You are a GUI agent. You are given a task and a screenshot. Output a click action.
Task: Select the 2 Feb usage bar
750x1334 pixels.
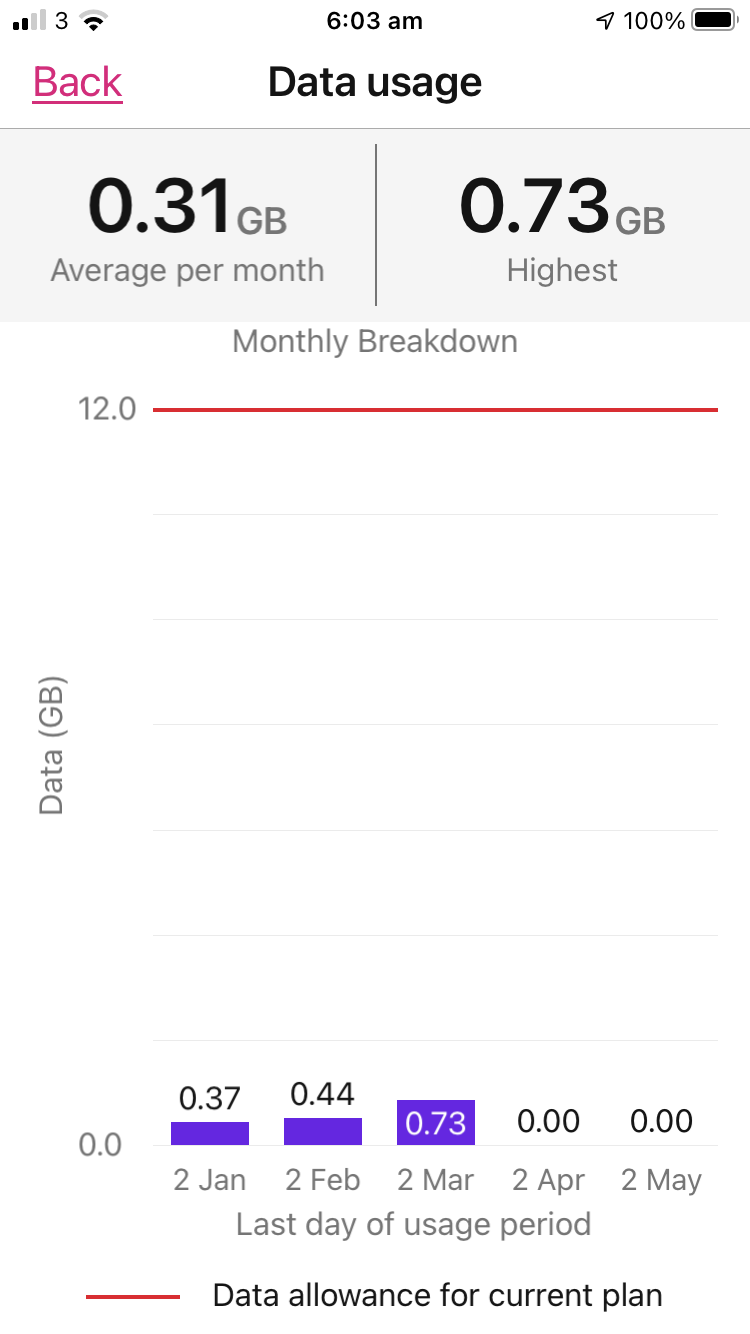[322, 1131]
